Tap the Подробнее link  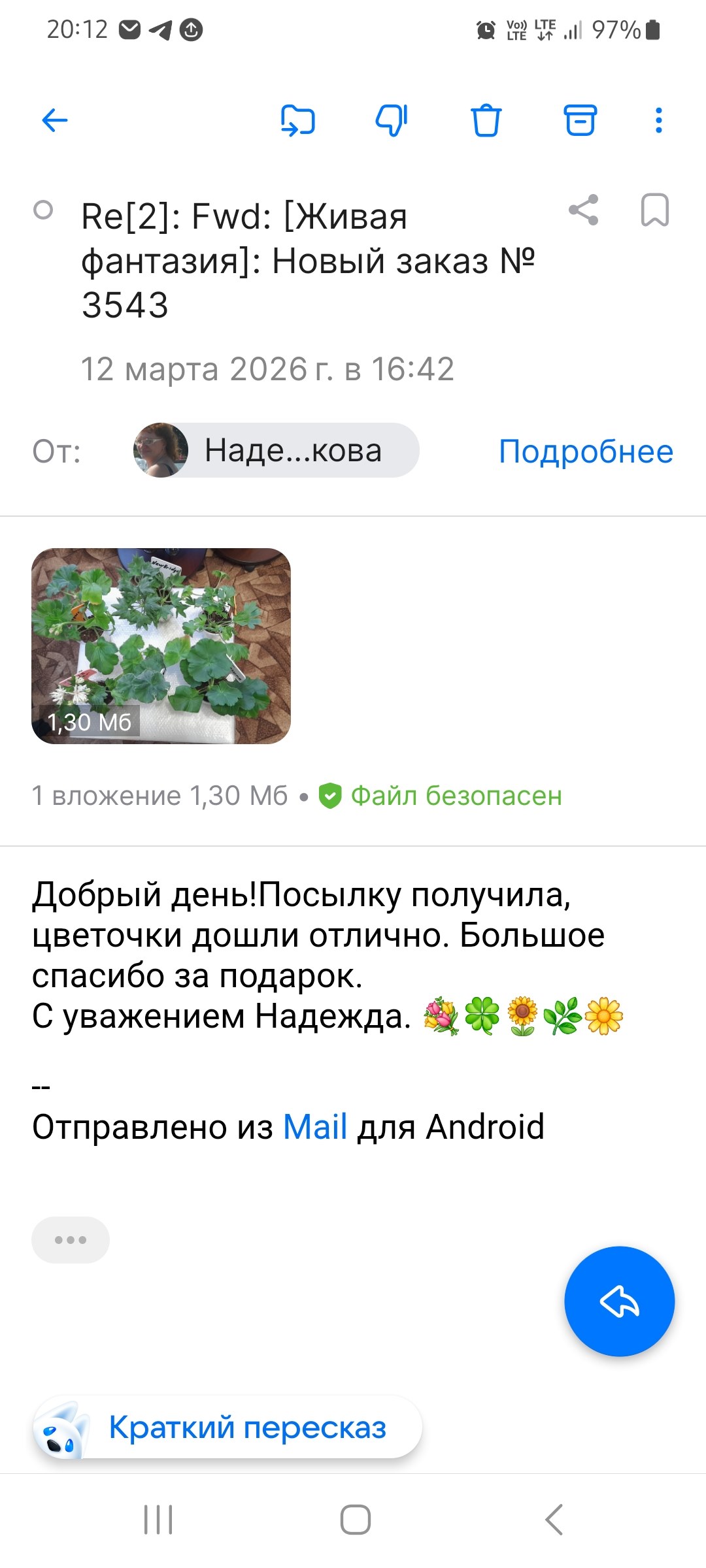(x=586, y=451)
